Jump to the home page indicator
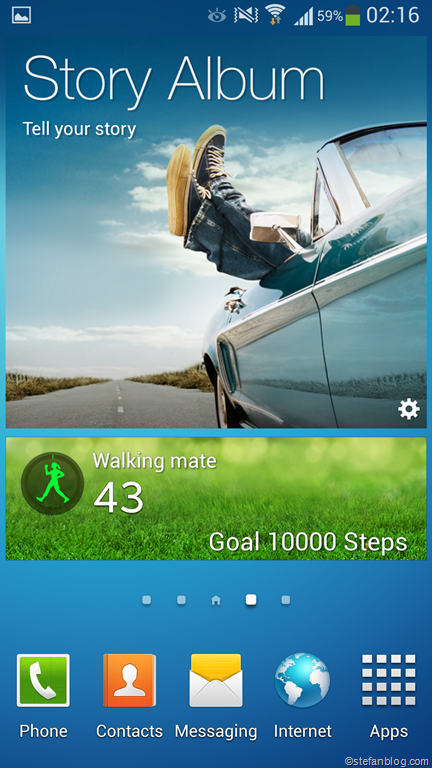This screenshot has width=432, height=768. click(x=216, y=600)
